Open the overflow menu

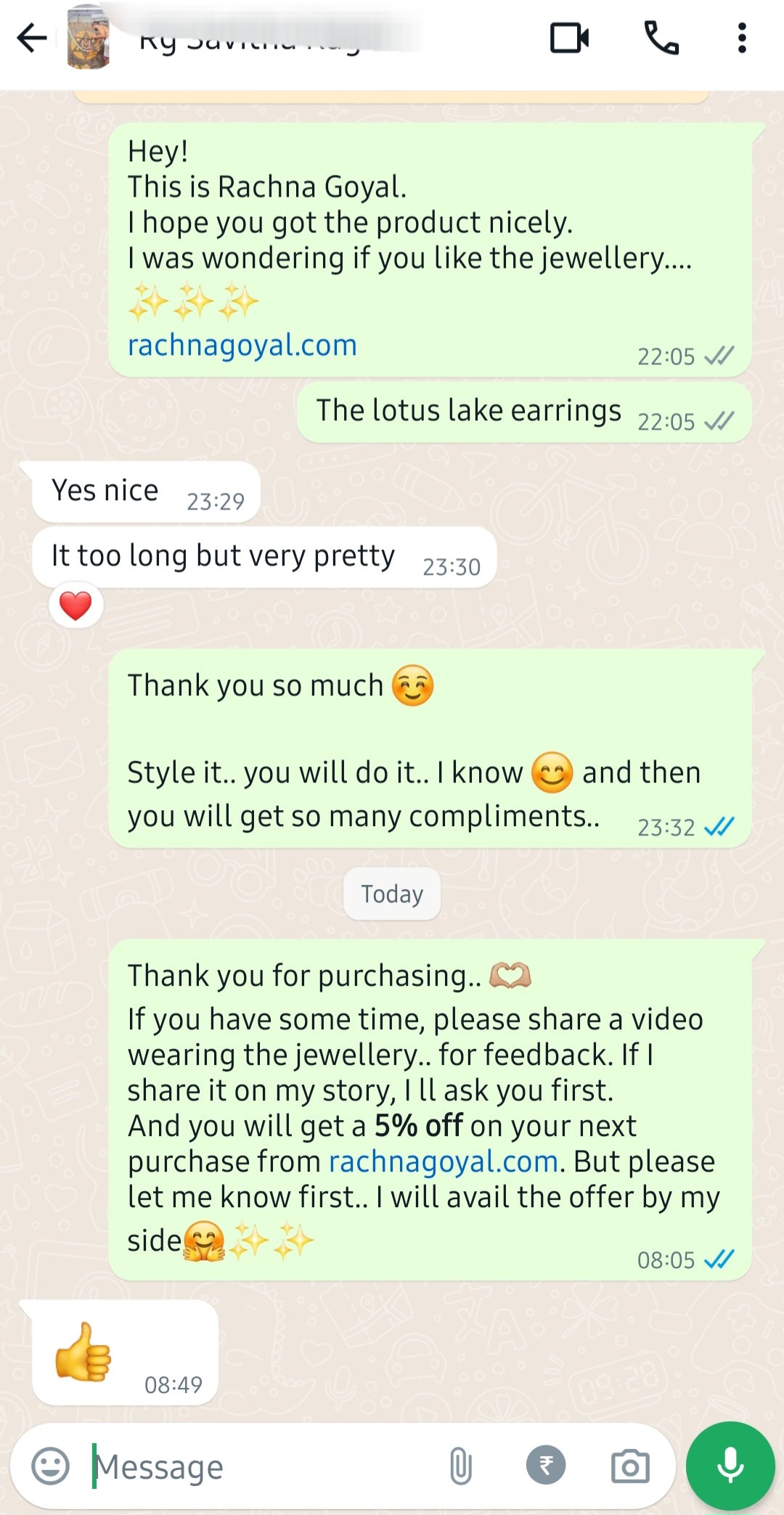pyautogui.click(x=742, y=38)
